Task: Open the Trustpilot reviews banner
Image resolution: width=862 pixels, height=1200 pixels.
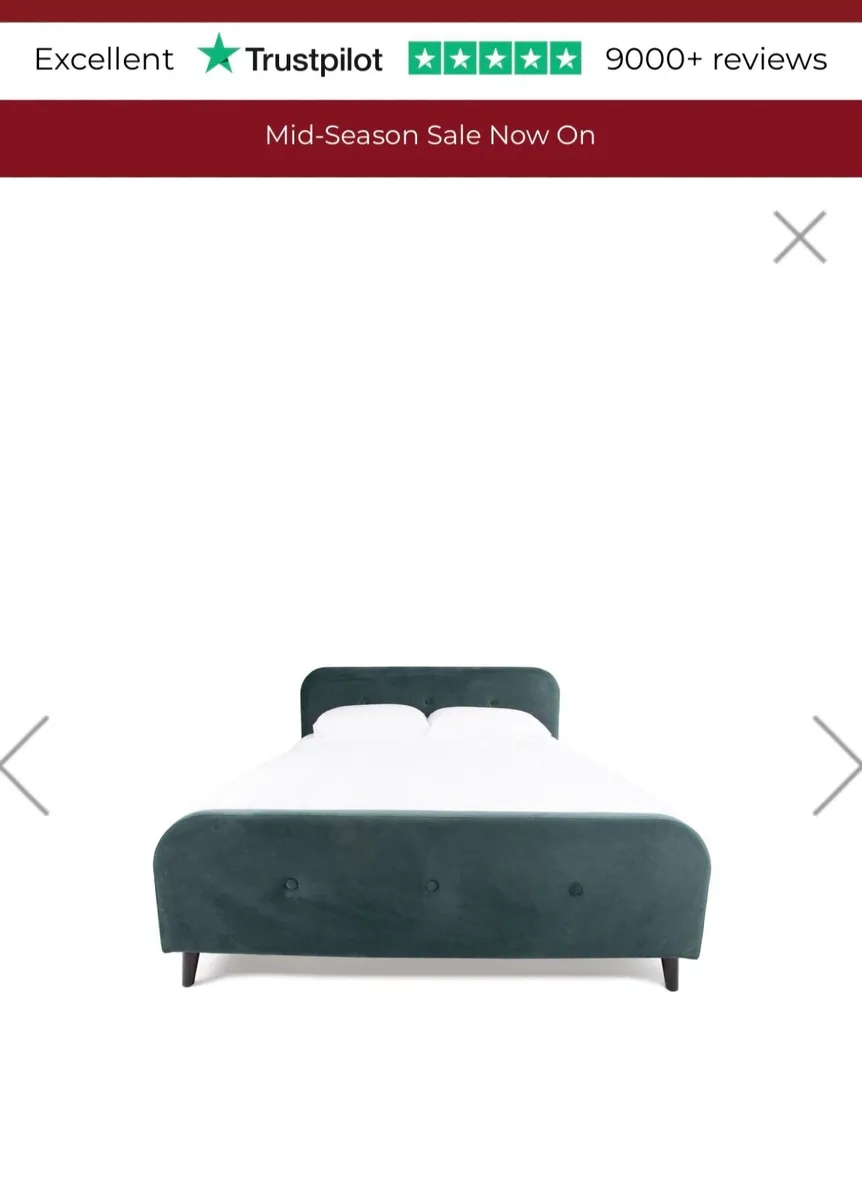Action: coord(431,59)
